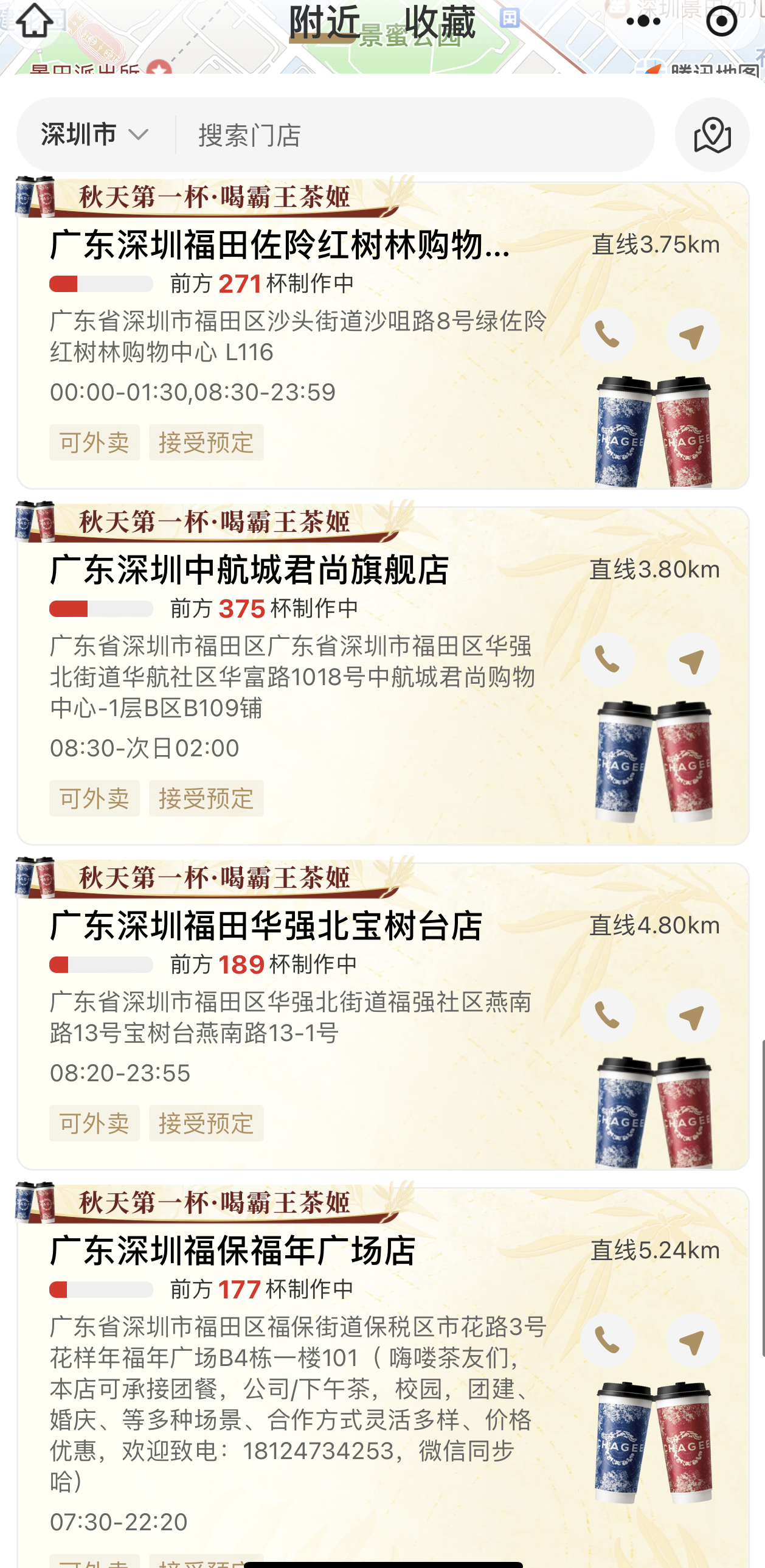Image resolution: width=765 pixels, height=1568 pixels.
Task: Close the mini program via the circle button
Action: tap(721, 22)
